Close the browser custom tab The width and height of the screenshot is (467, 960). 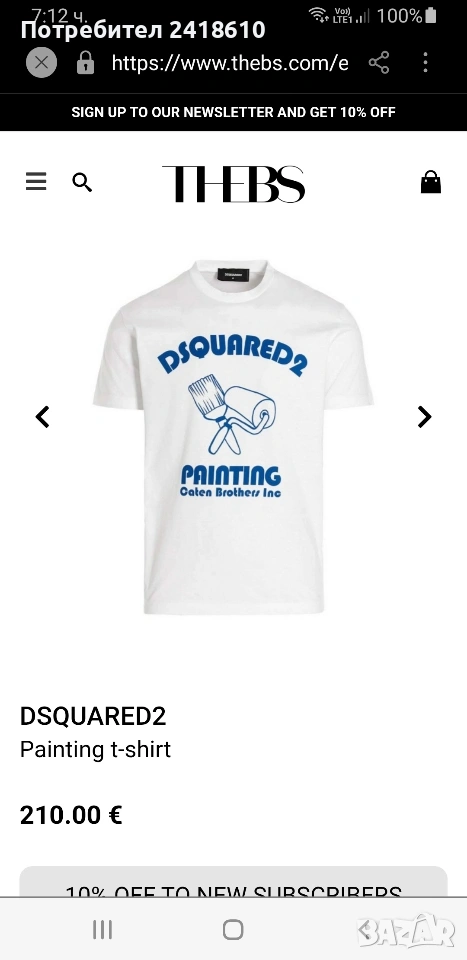[x=42, y=62]
